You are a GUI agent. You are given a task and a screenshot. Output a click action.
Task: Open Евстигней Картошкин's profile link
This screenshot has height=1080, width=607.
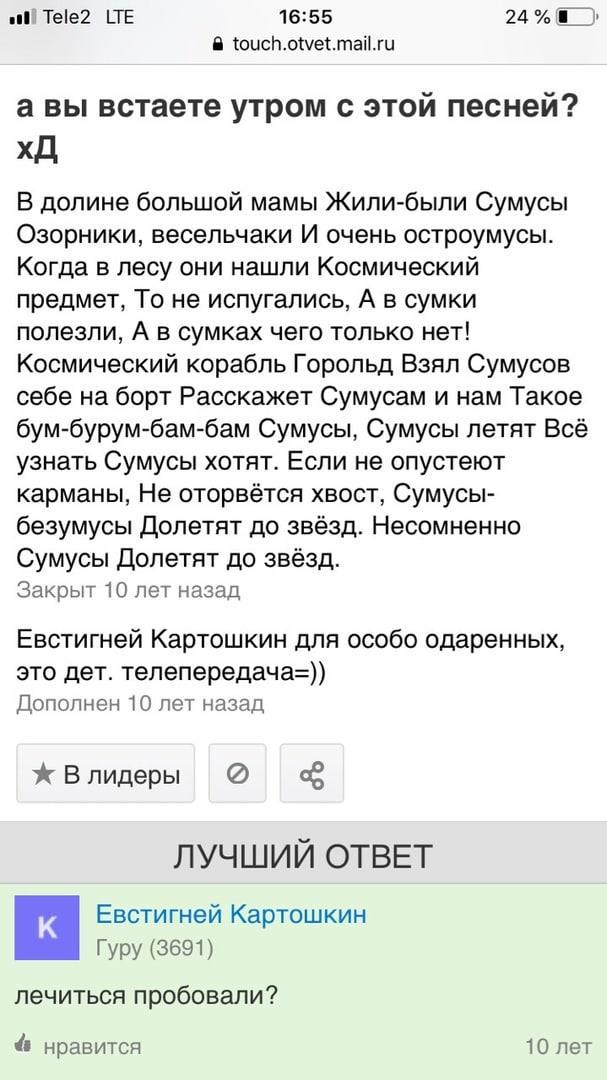coord(230,914)
